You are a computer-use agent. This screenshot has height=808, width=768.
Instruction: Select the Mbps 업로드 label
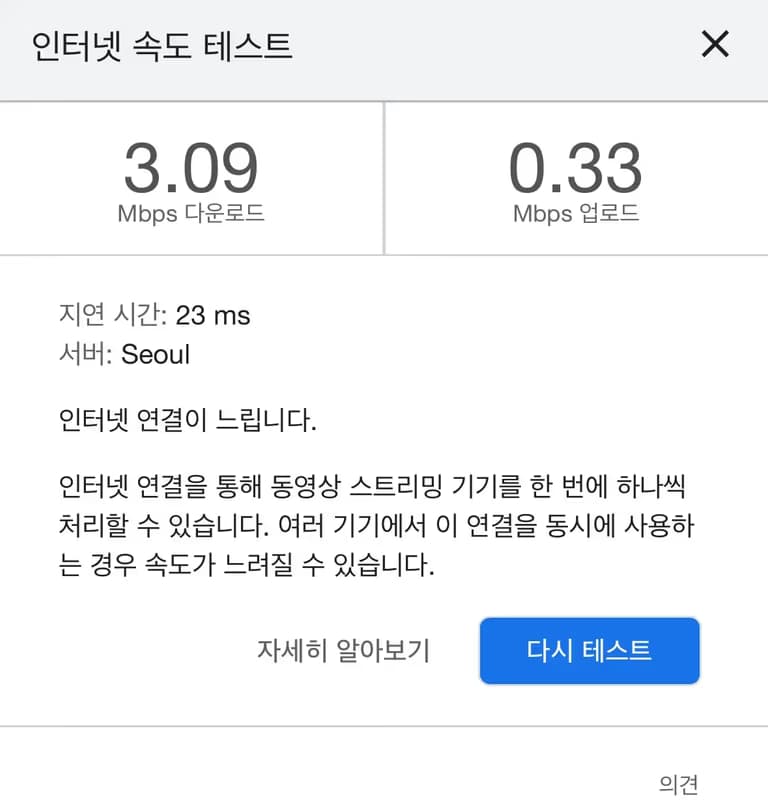[575, 213]
